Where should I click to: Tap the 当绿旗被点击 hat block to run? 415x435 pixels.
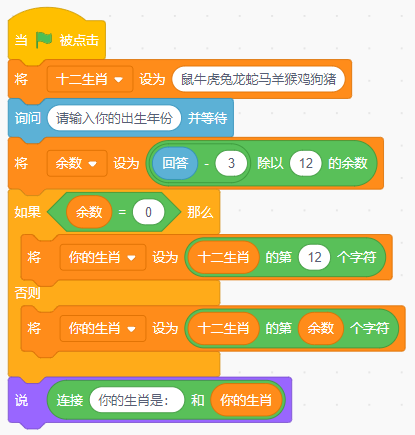tap(57, 37)
